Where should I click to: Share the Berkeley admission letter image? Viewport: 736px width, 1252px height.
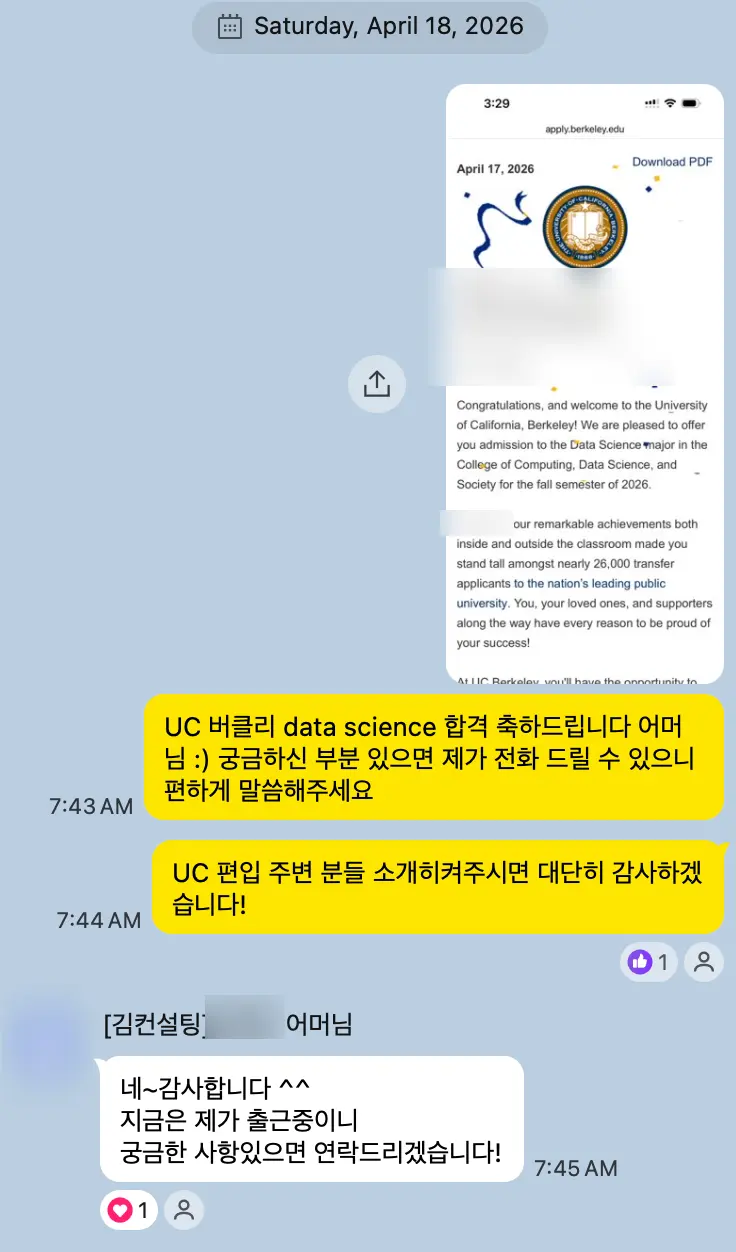coord(376,384)
